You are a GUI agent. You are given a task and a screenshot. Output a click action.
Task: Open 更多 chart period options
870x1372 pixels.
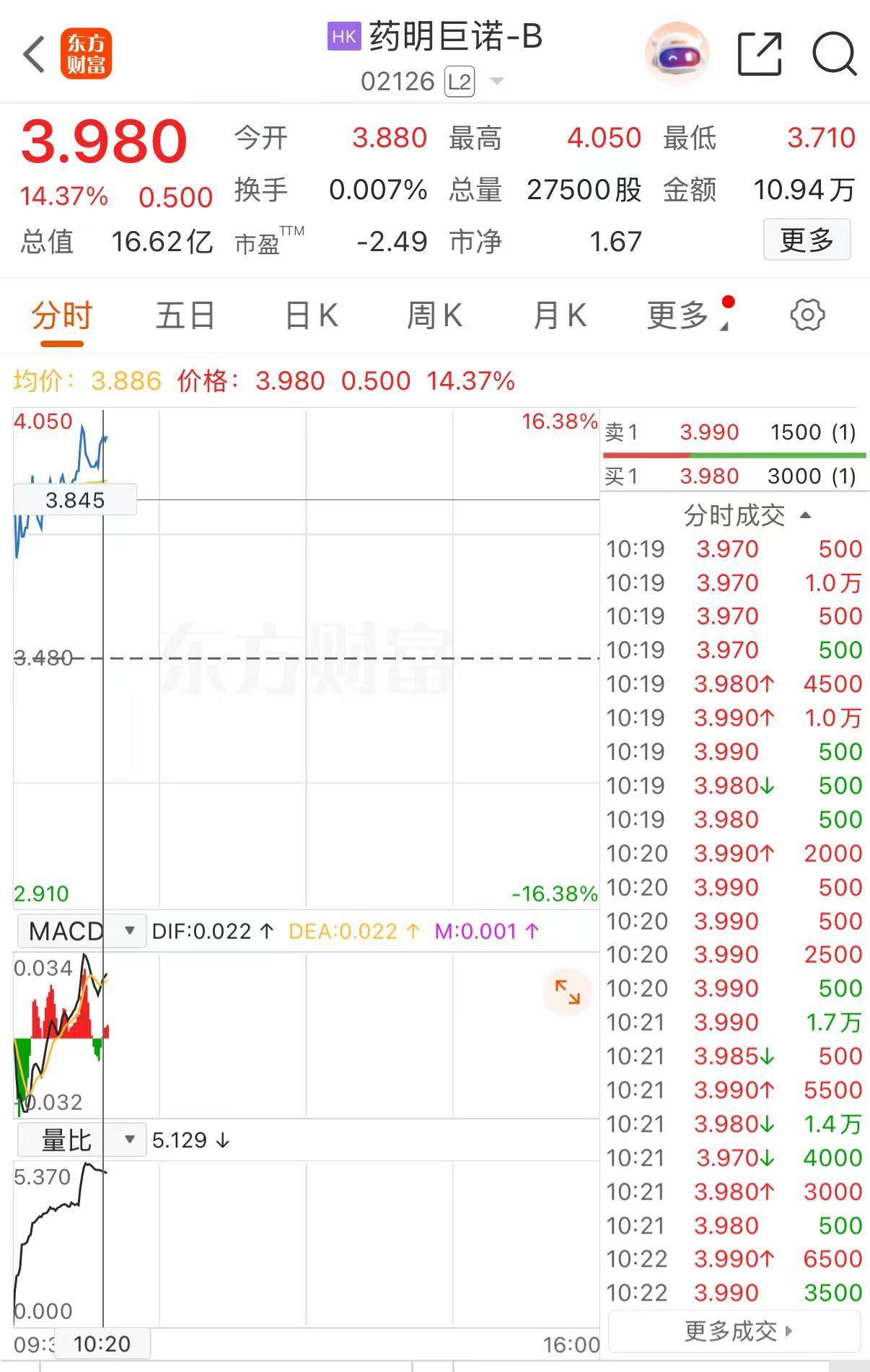tap(685, 315)
